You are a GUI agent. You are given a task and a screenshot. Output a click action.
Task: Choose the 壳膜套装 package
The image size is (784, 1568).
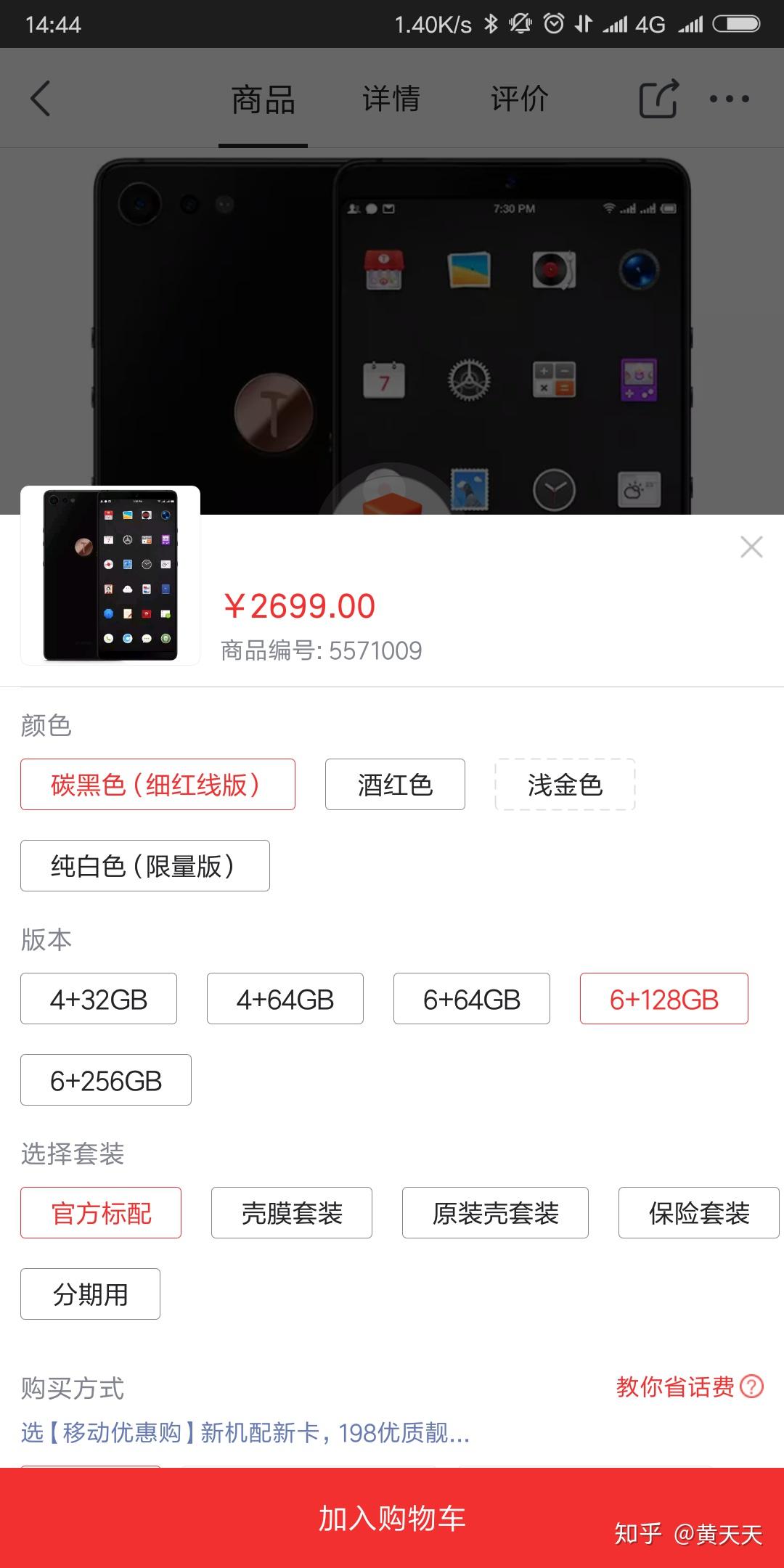coord(292,1213)
